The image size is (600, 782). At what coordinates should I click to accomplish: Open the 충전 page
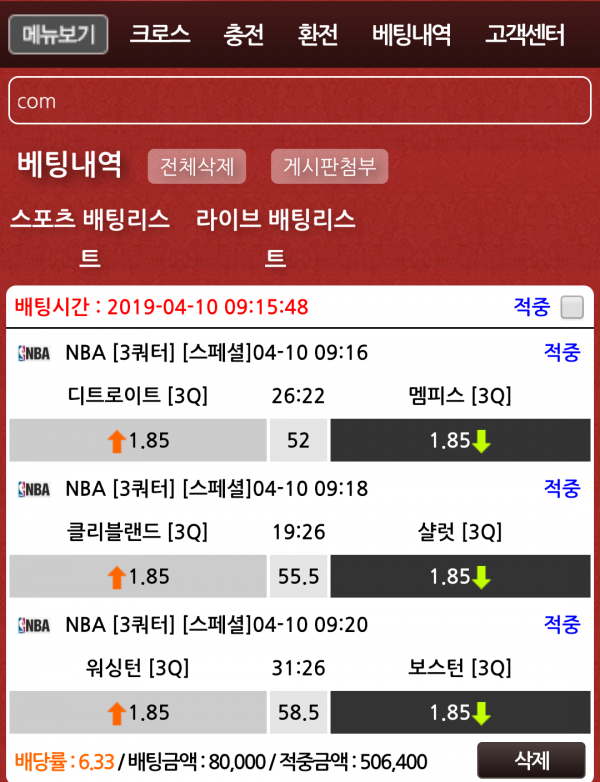point(244,35)
